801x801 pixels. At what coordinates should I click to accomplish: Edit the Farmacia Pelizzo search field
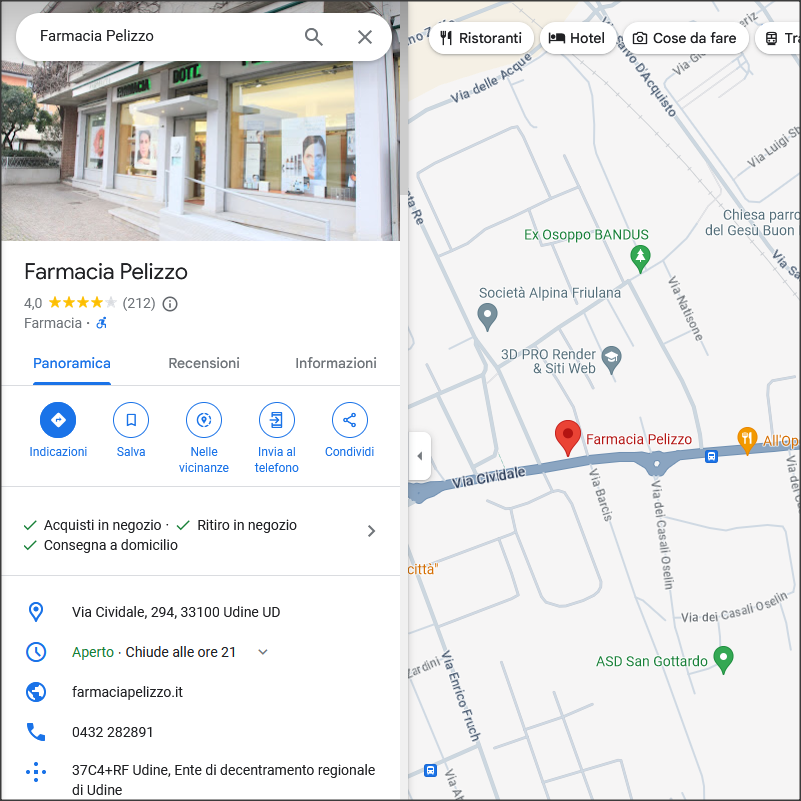(x=160, y=37)
